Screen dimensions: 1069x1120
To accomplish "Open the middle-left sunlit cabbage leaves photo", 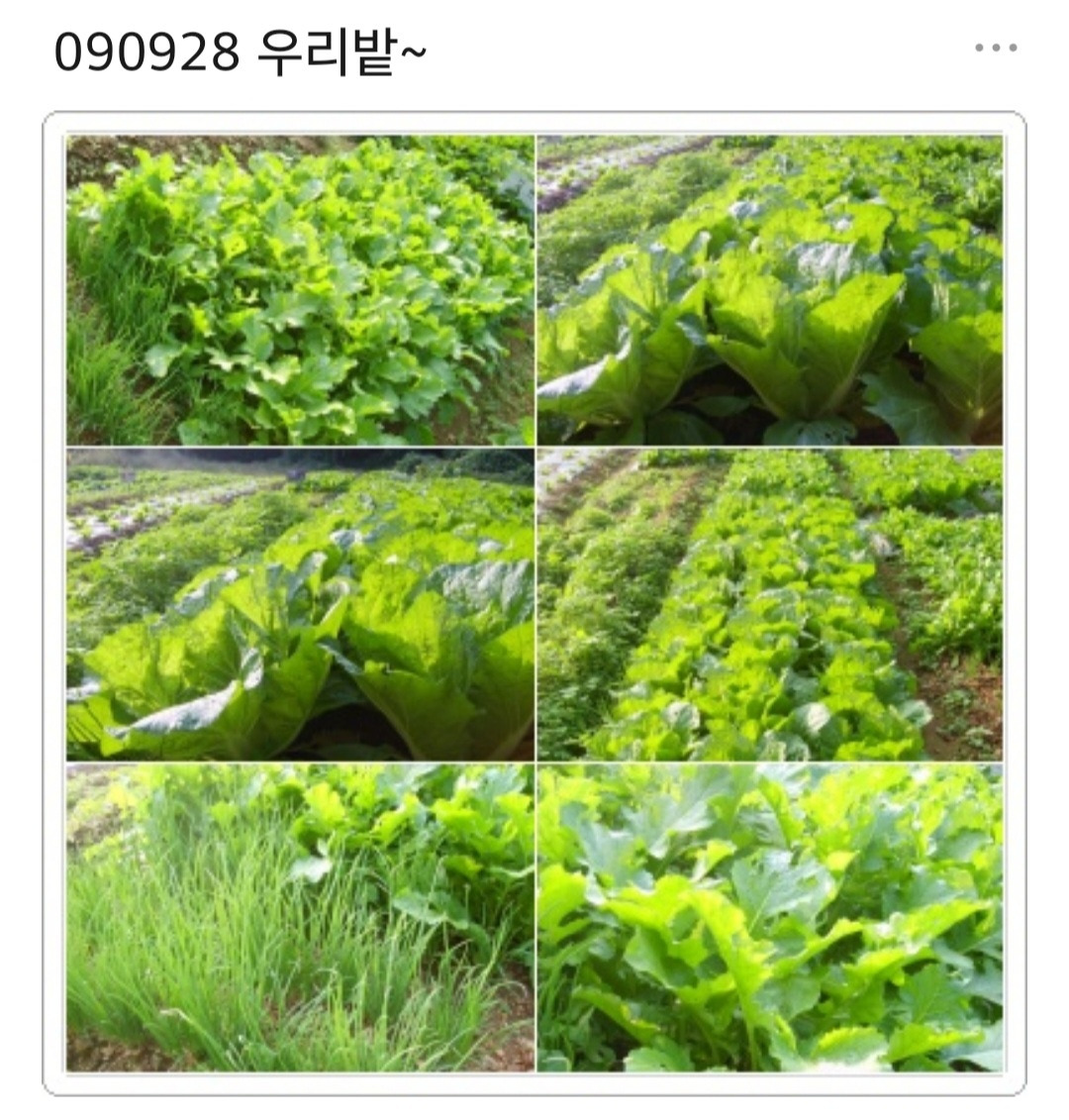I will pos(297,604).
